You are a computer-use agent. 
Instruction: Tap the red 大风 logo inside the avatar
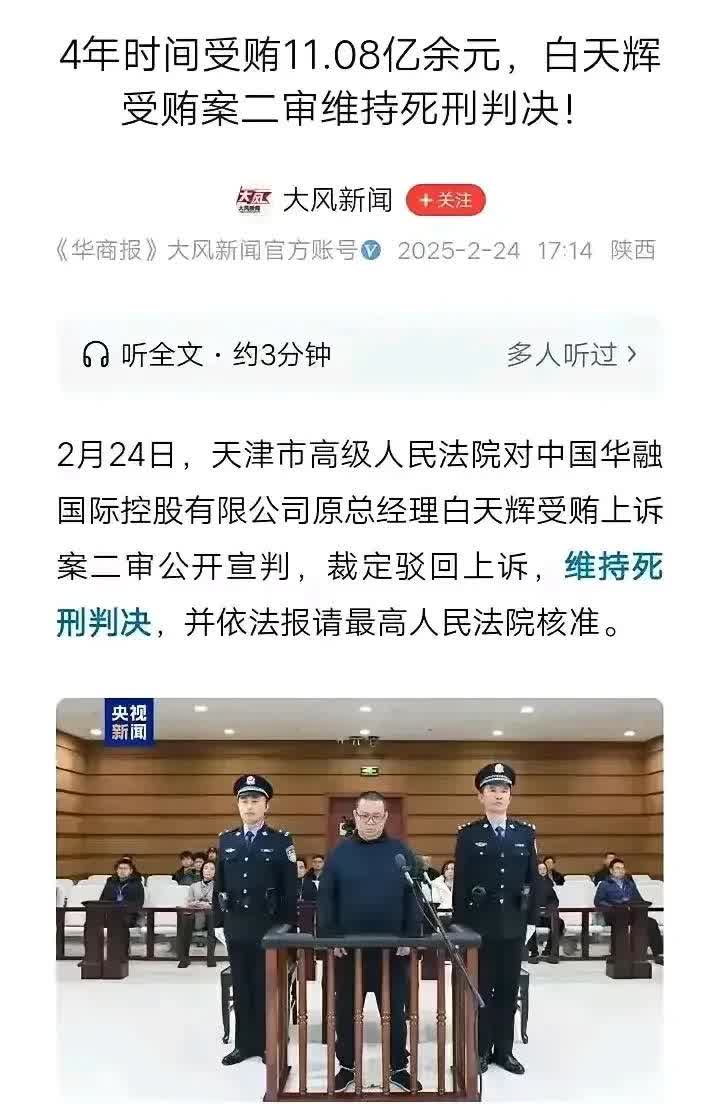tap(253, 197)
